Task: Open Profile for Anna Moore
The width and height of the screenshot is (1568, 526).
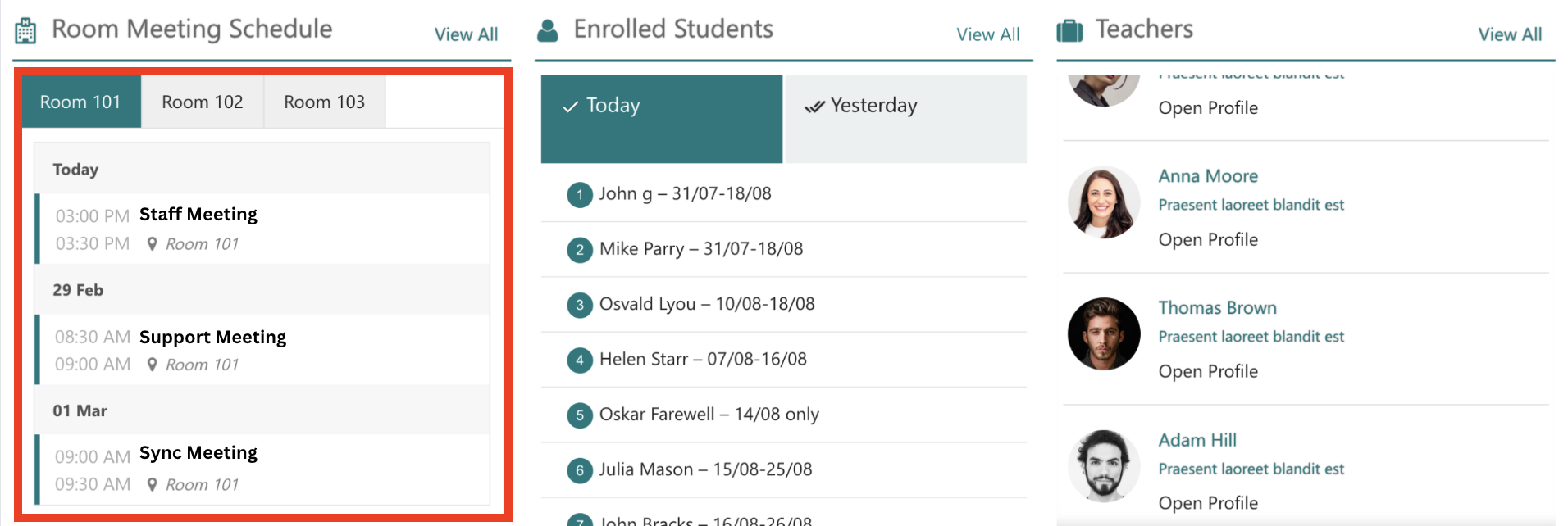Action: coord(1207,239)
